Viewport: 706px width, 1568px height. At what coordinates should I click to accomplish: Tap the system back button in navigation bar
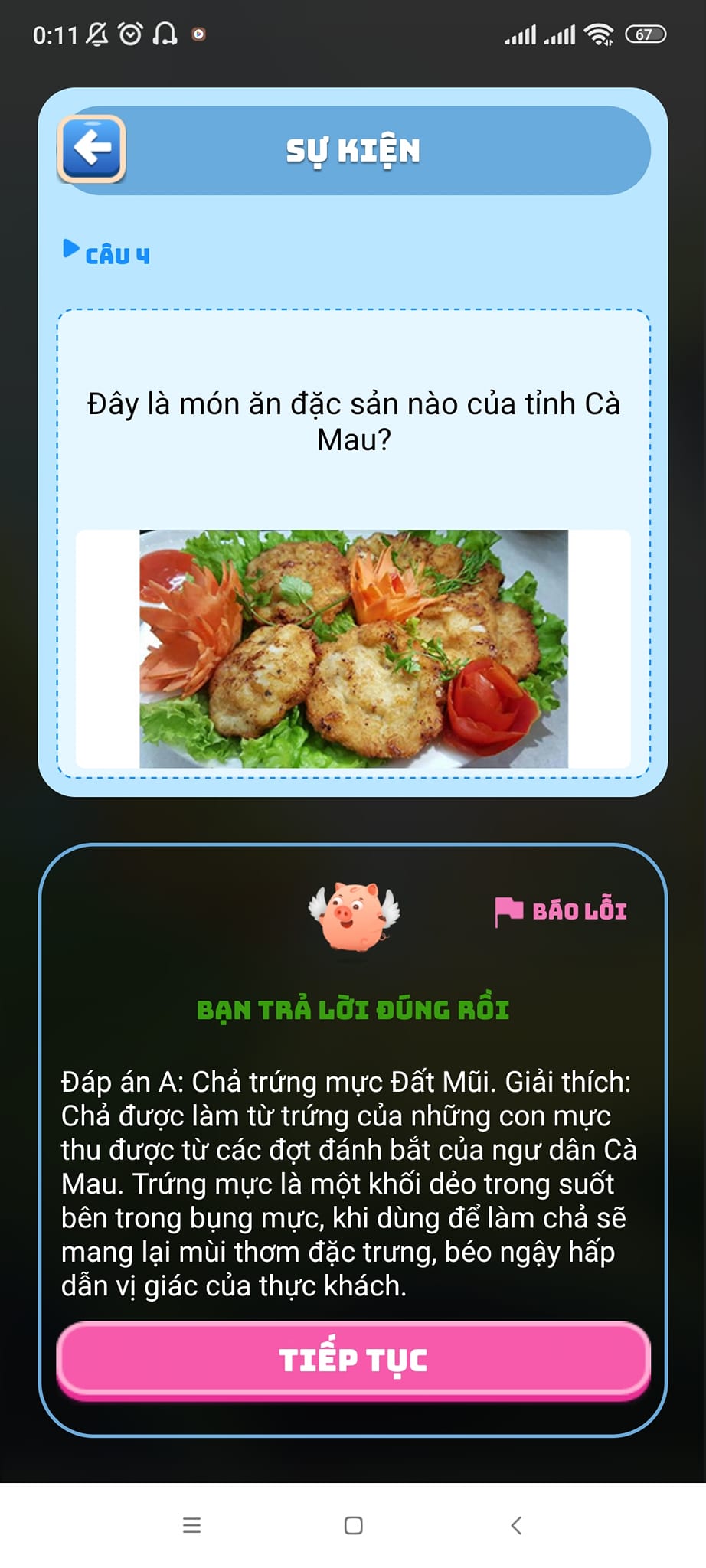(516, 1525)
